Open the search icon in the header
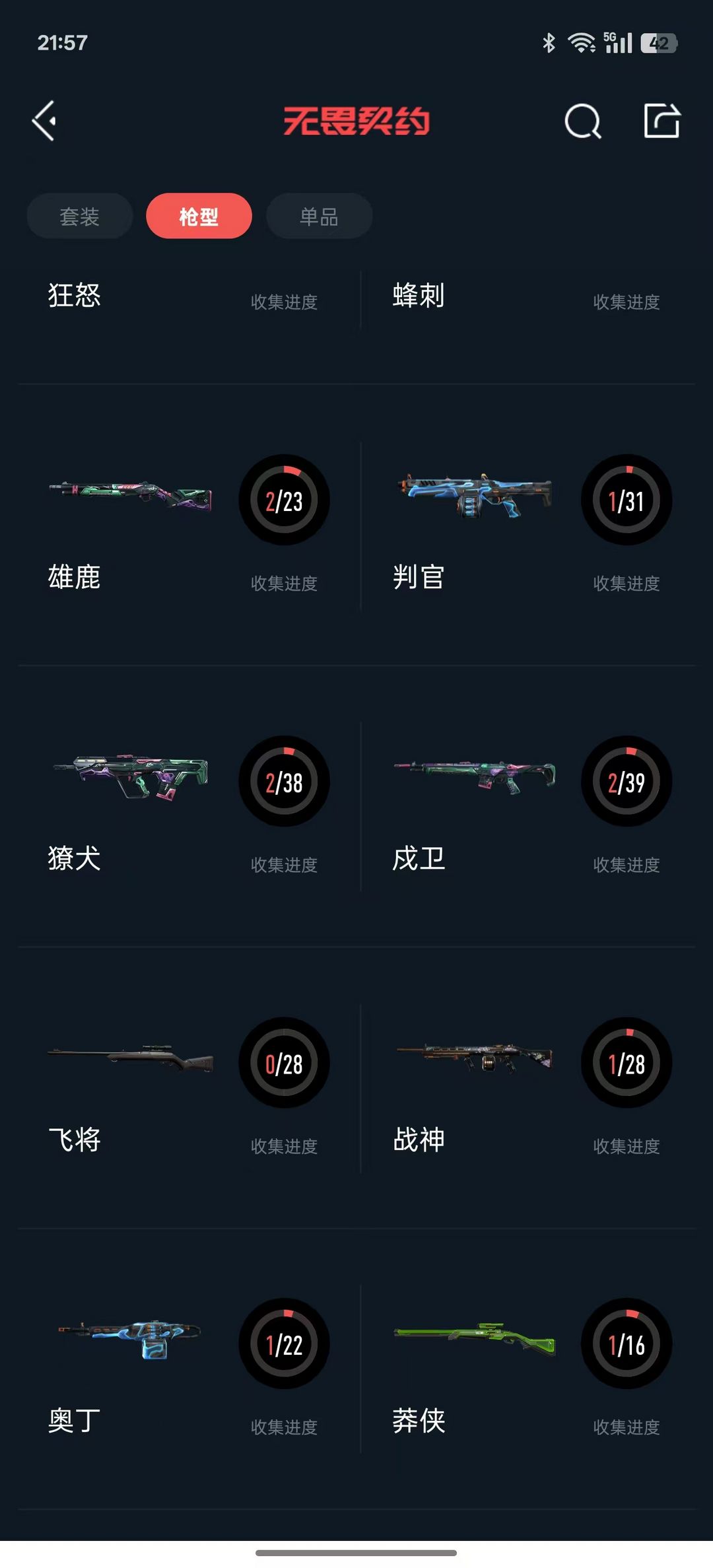This screenshot has height=1568, width=713. click(583, 121)
